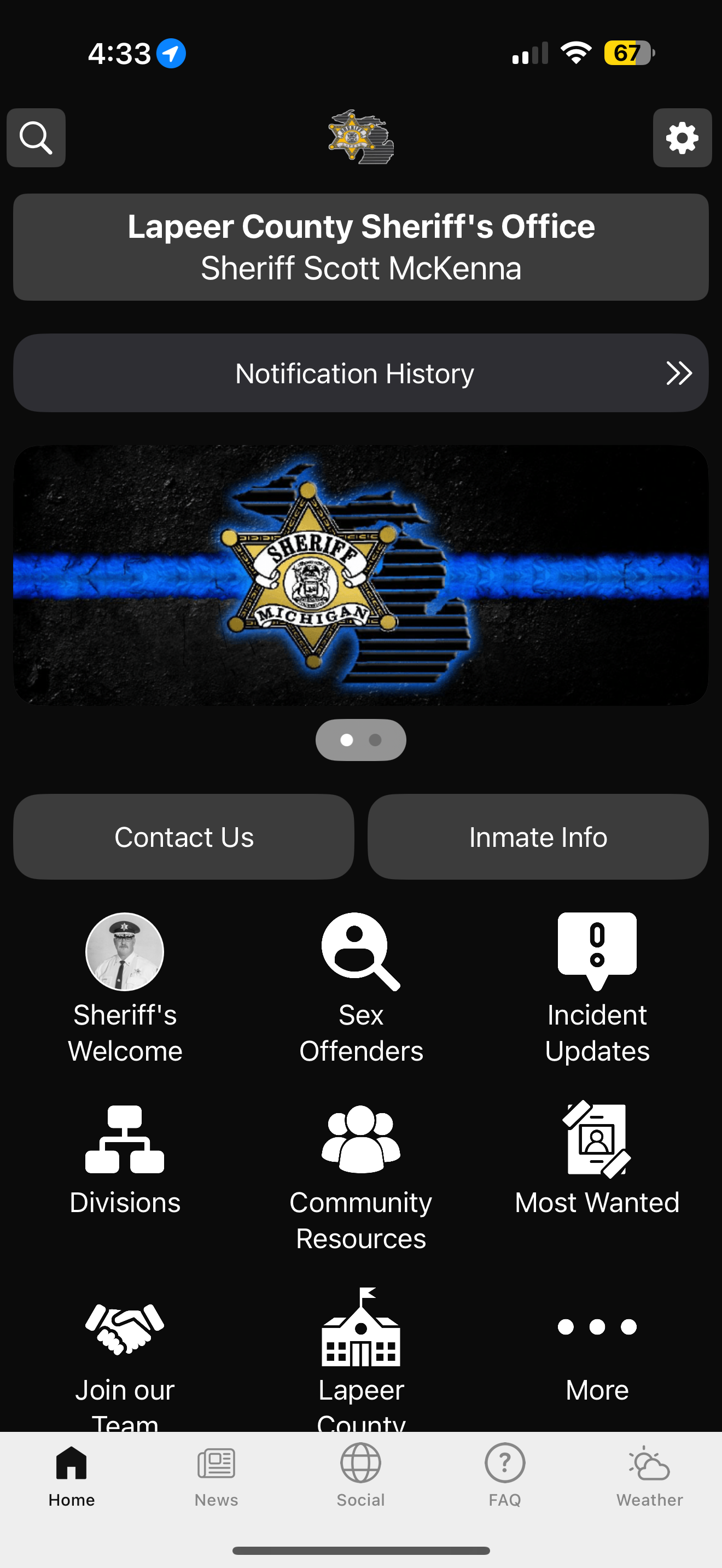The height and width of the screenshot is (1568, 722).
Task: Open the search tool
Action: (x=36, y=138)
